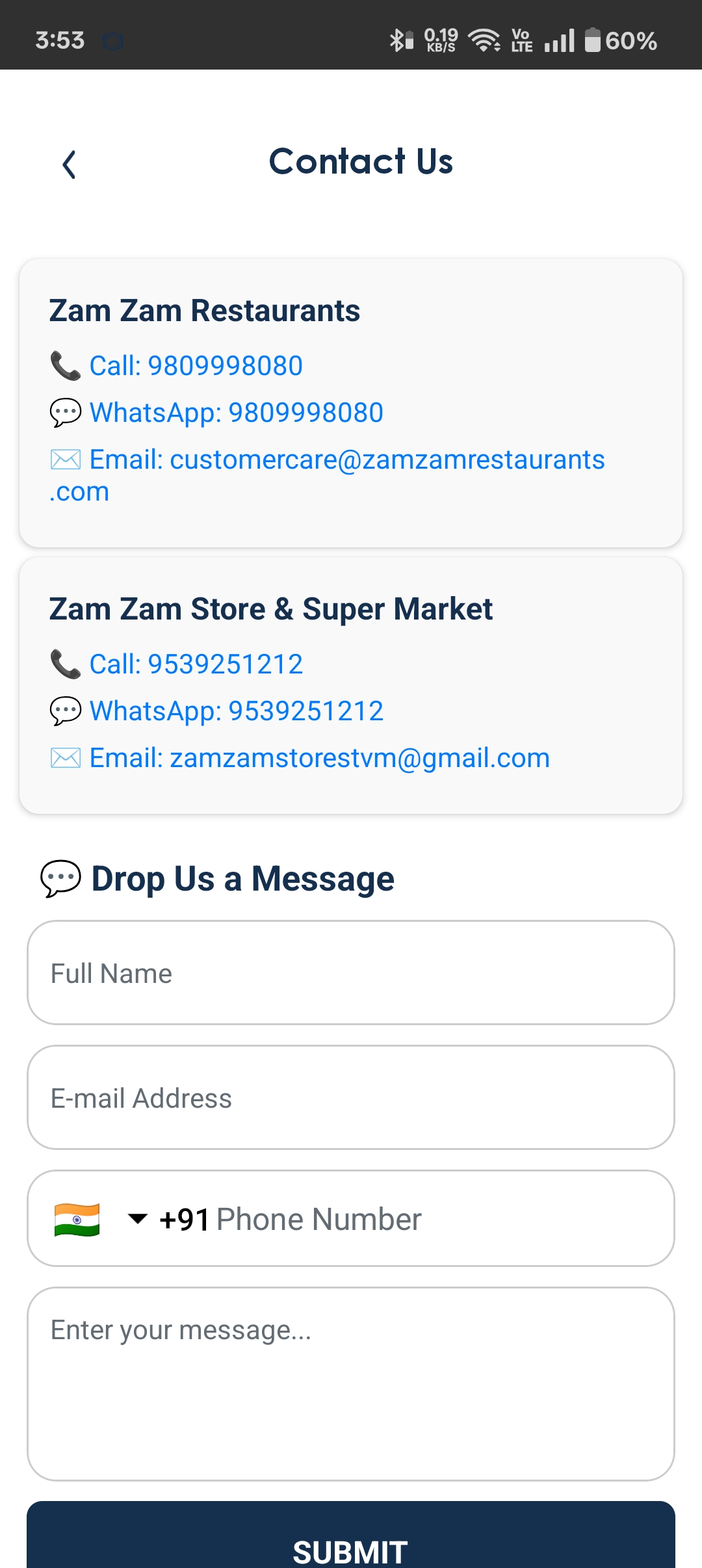702x1568 pixels.
Task: Open WhatsApp chat with 9809998080
Action: (236, 413)
